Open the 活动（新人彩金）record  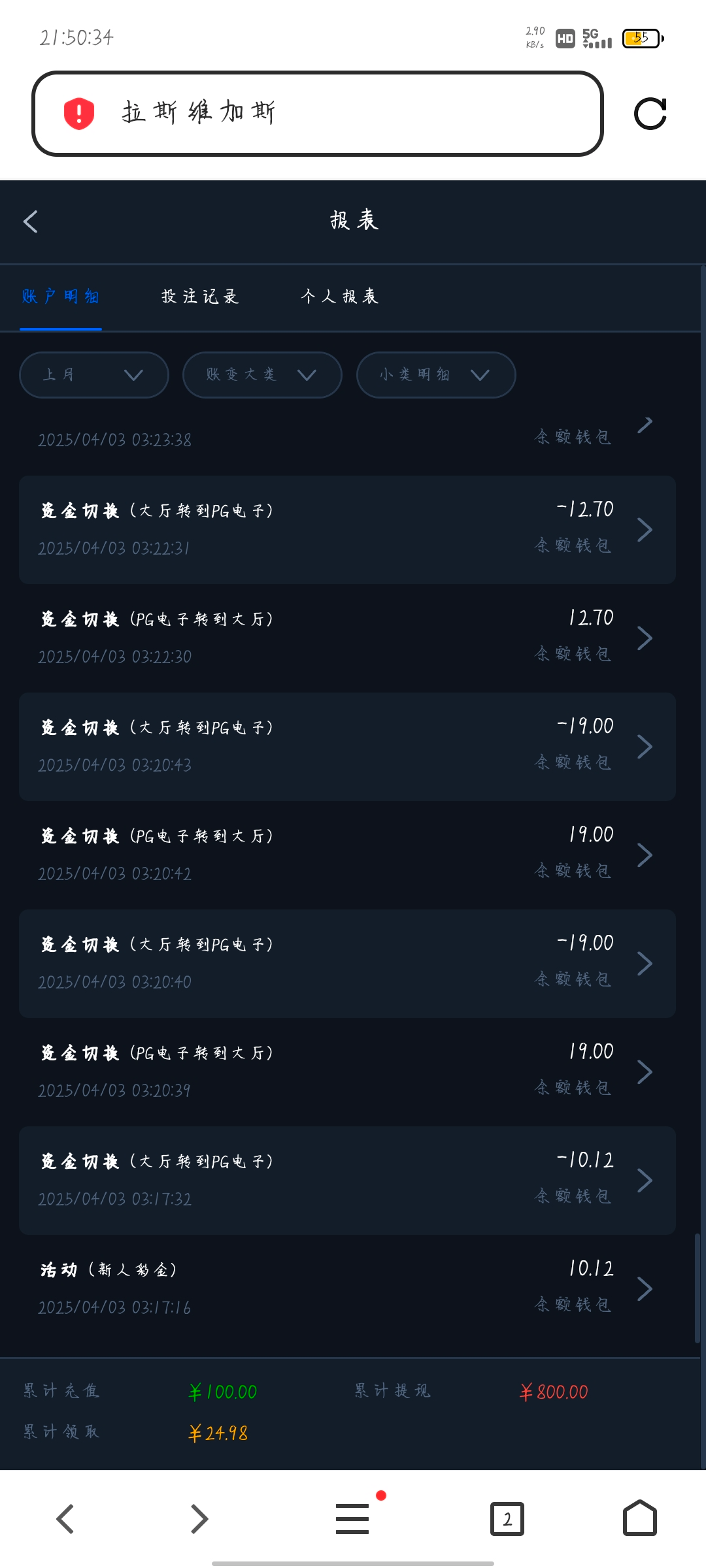[347, 1289]
